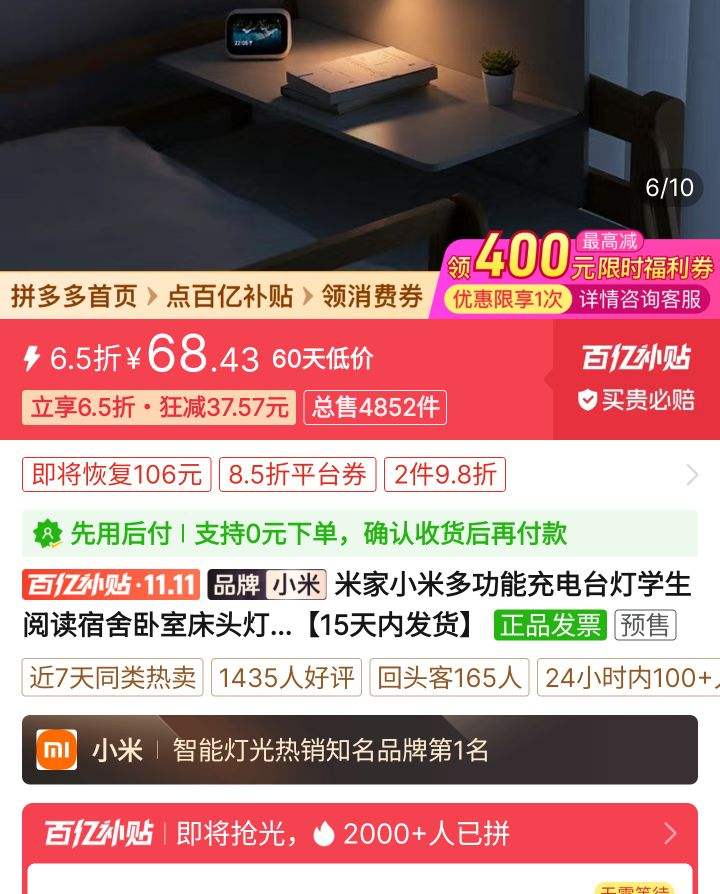
Task: Expand the coupon row via right chevron
Action: pyautogui.click(x=692, y=475)
